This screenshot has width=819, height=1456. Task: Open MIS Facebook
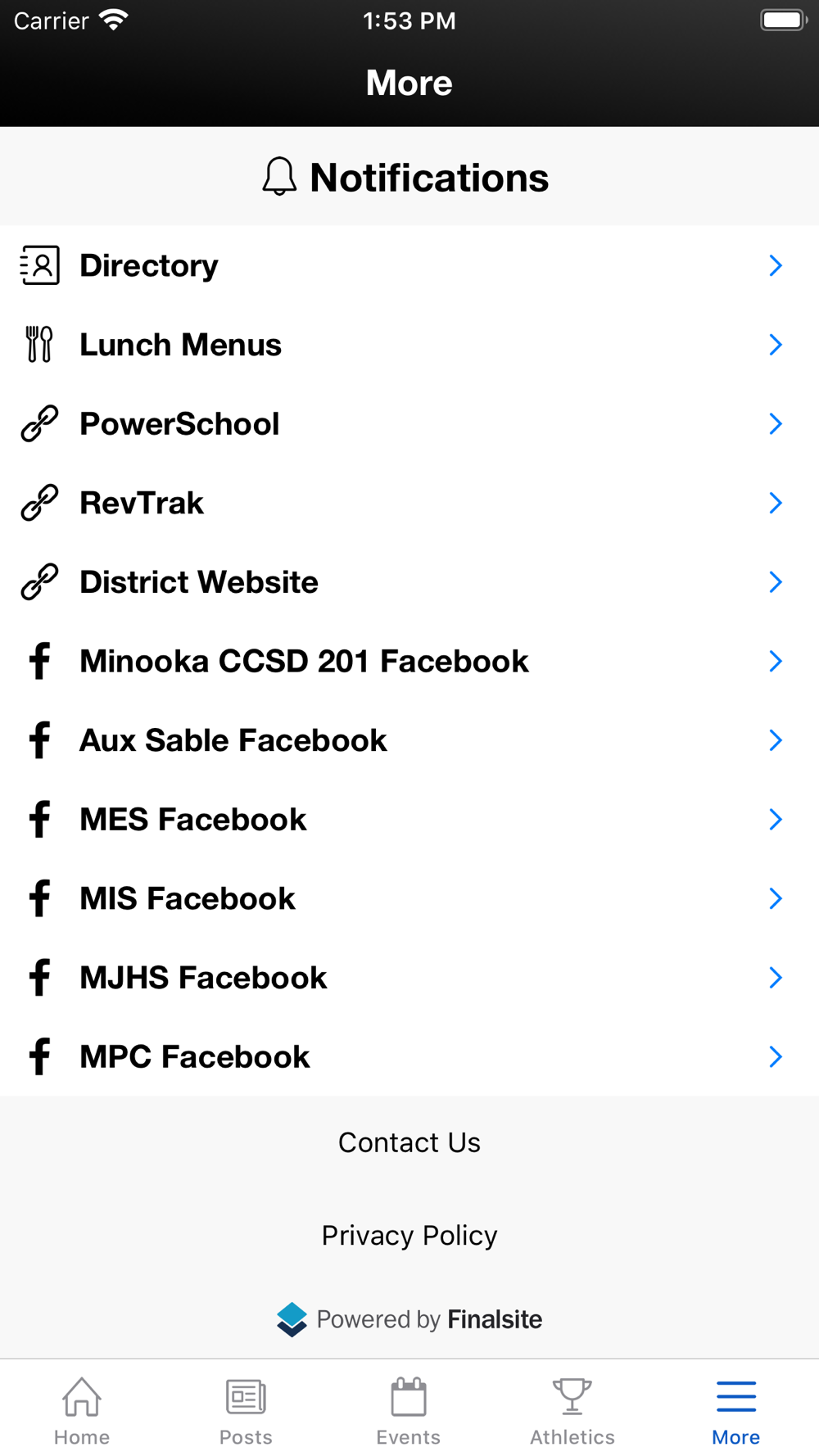pos(409,898)
